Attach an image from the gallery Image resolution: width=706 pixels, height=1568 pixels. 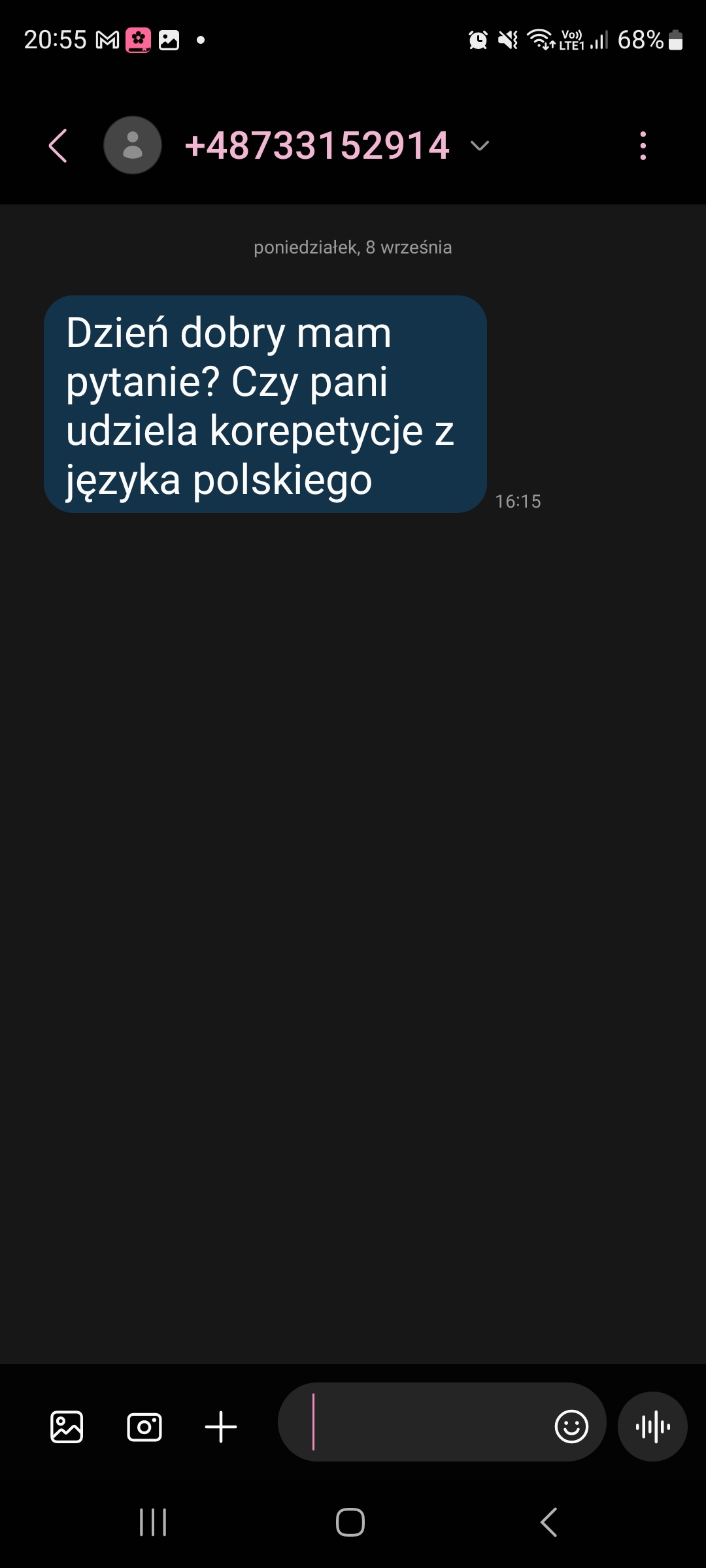point(67,1426)
